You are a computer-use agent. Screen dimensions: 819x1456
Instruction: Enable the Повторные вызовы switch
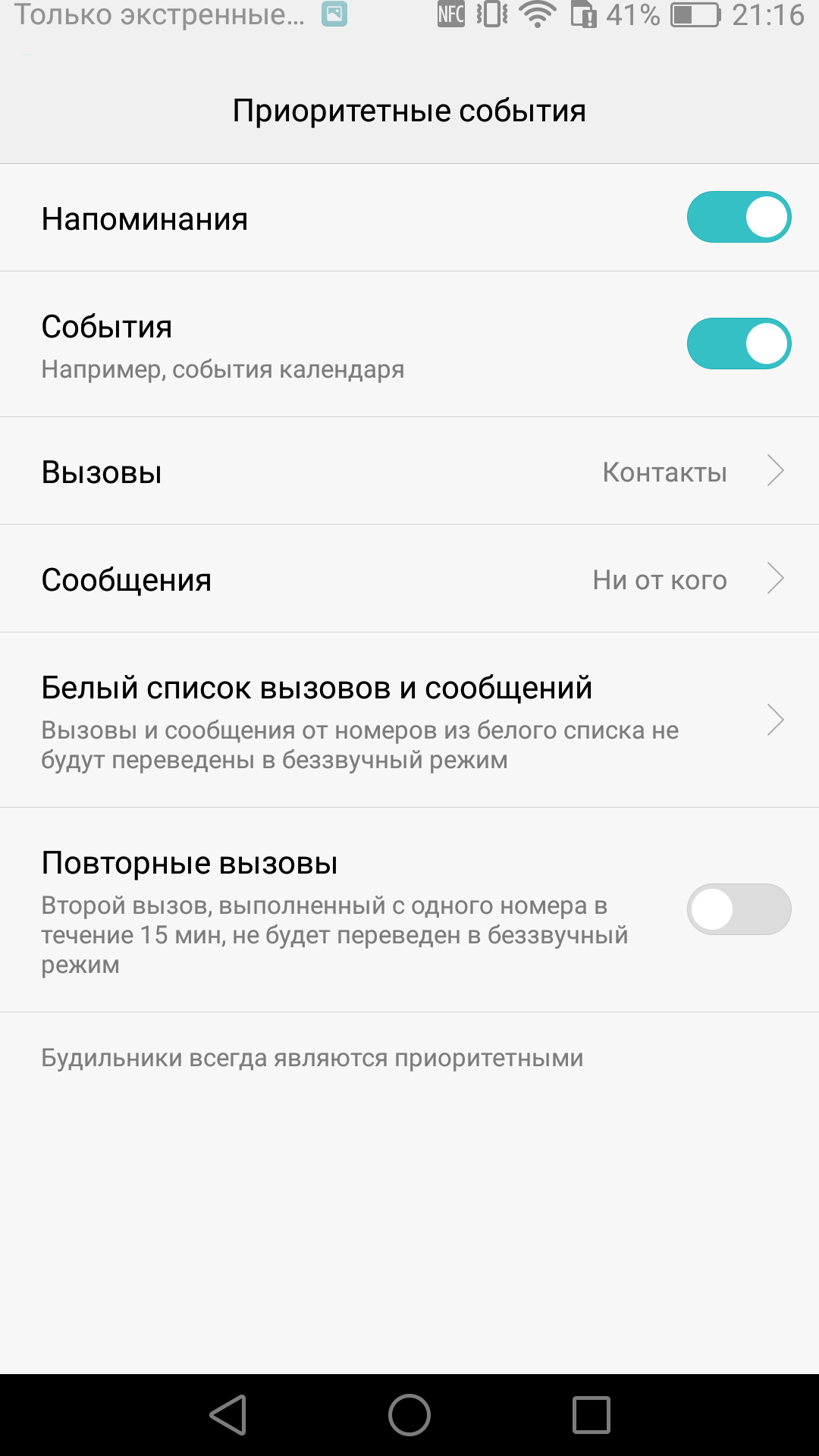(739, 909)
